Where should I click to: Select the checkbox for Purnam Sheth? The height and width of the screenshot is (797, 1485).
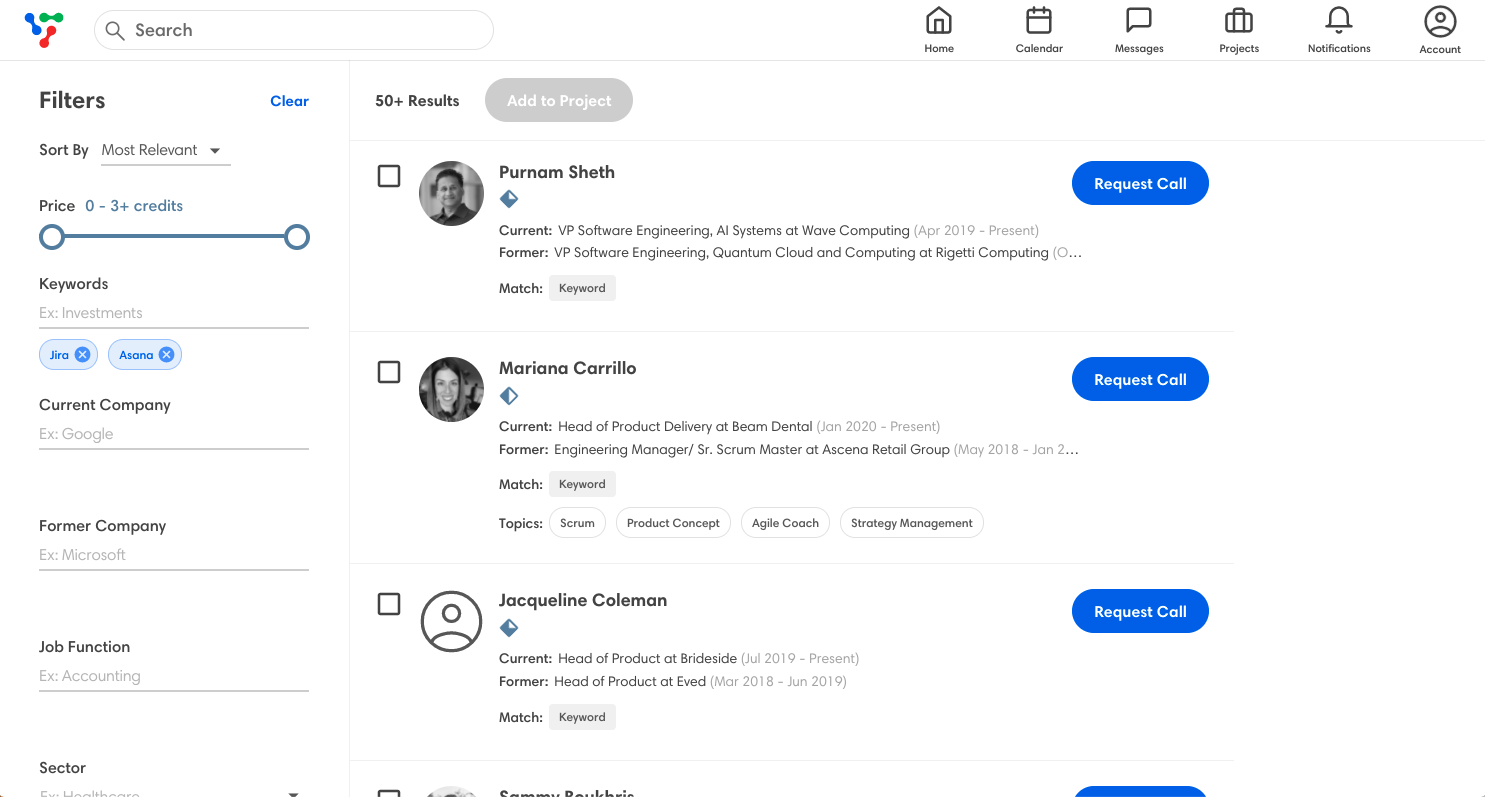point(389,176)
